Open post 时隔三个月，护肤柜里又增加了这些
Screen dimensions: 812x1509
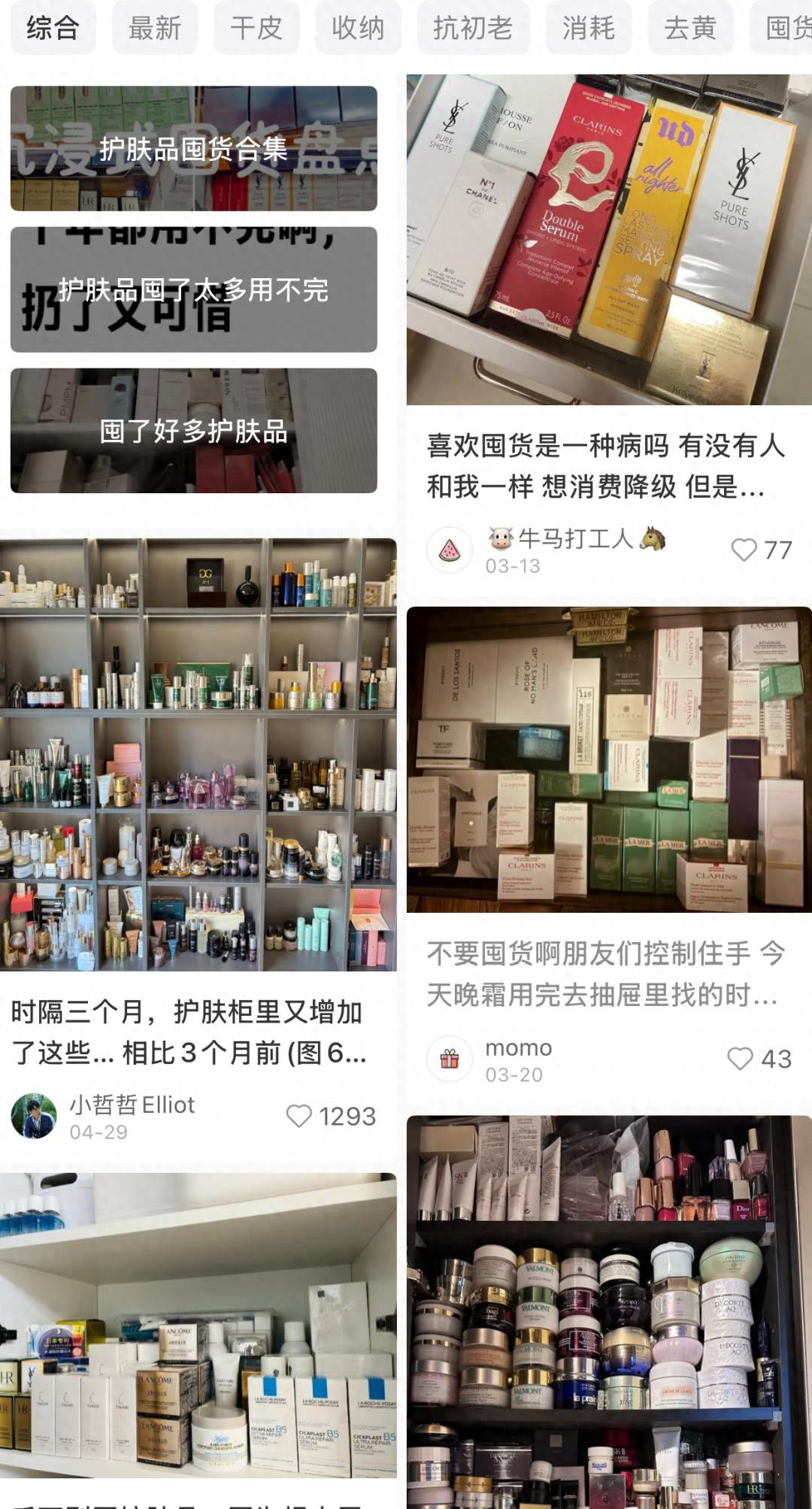(x=188, y=1032)
